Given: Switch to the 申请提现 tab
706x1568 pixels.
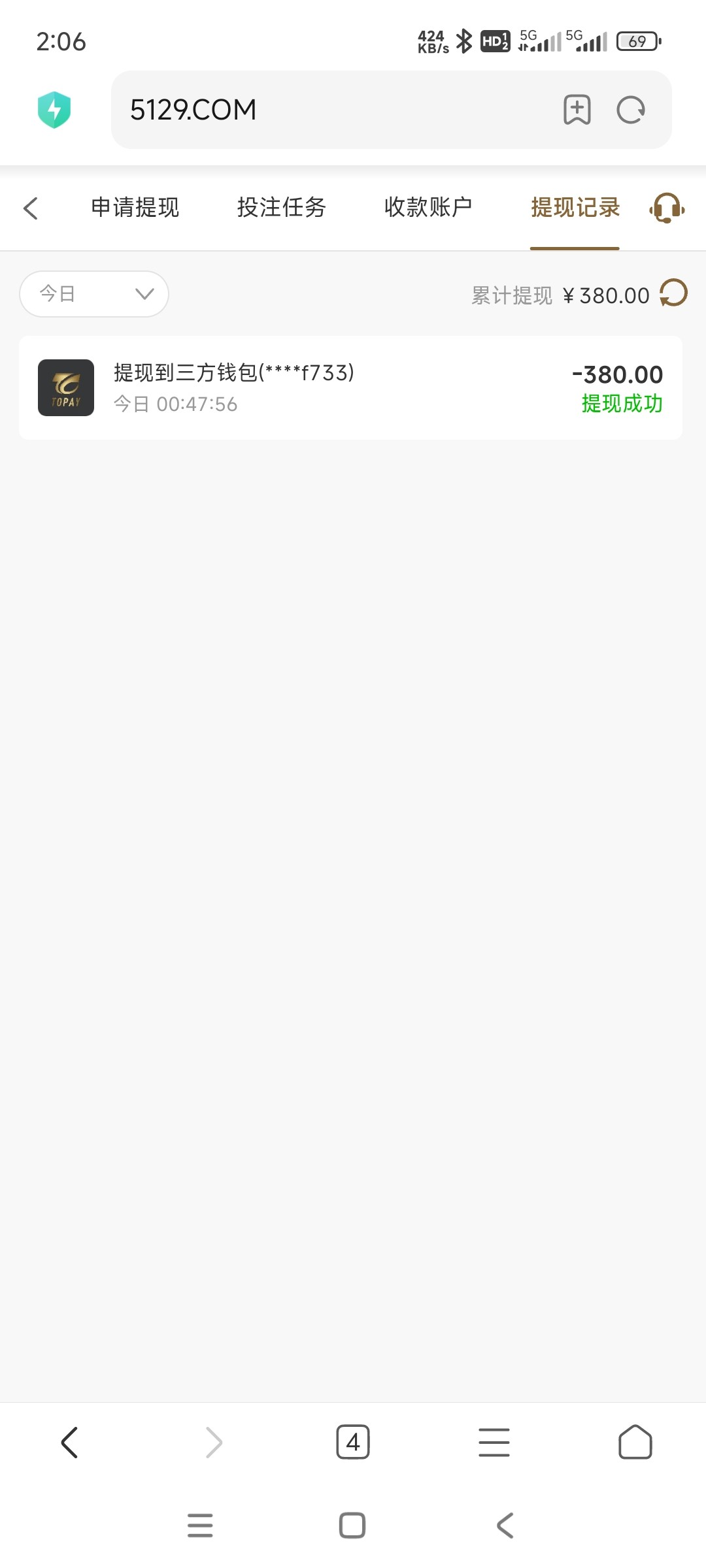Looking at the screenshot, I should point(135,208).
